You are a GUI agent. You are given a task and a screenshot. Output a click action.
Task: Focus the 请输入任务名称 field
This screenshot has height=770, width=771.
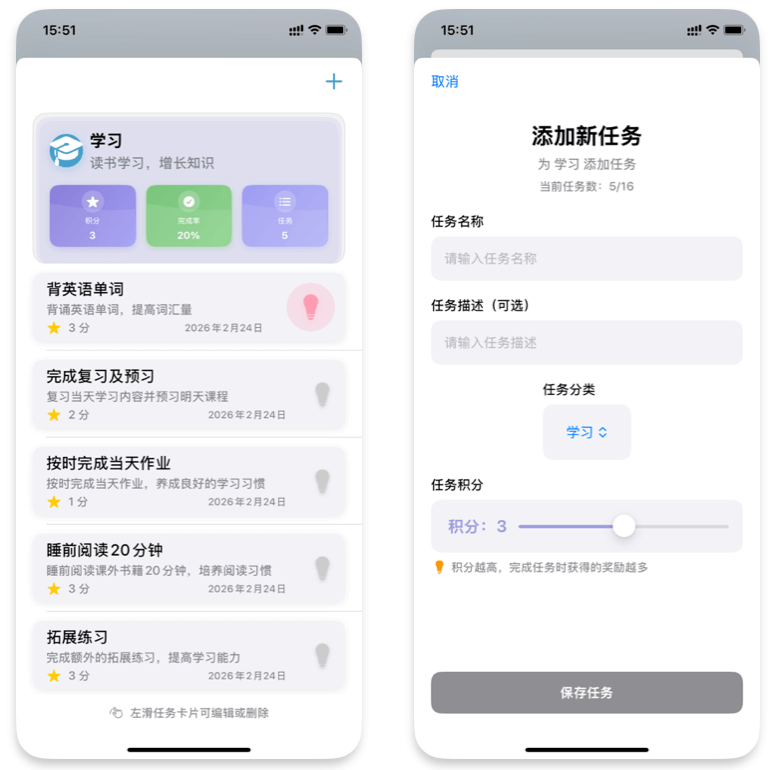[586, 258]
